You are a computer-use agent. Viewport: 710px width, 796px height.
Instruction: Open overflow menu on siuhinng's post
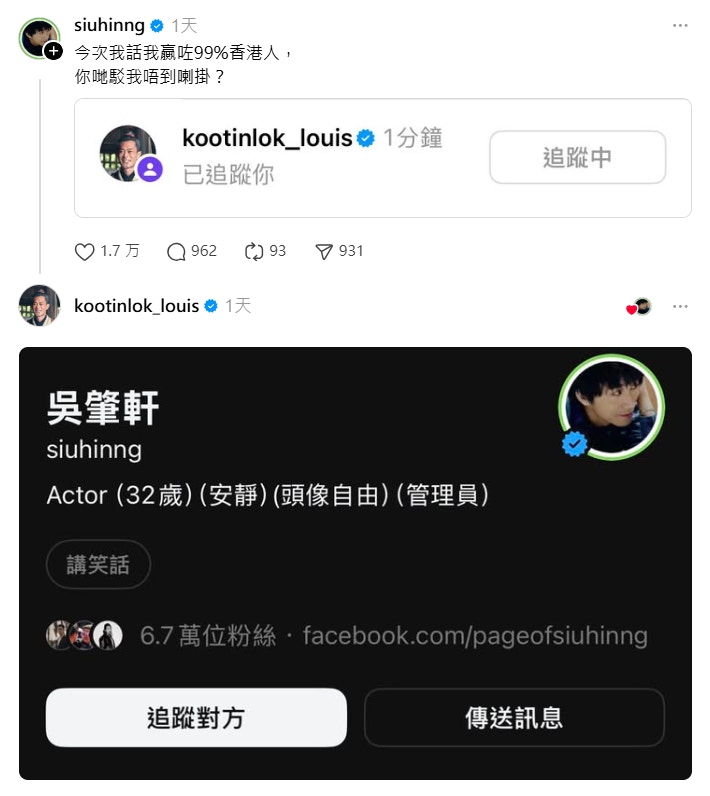pyautogui.click(x=680, y=25)
